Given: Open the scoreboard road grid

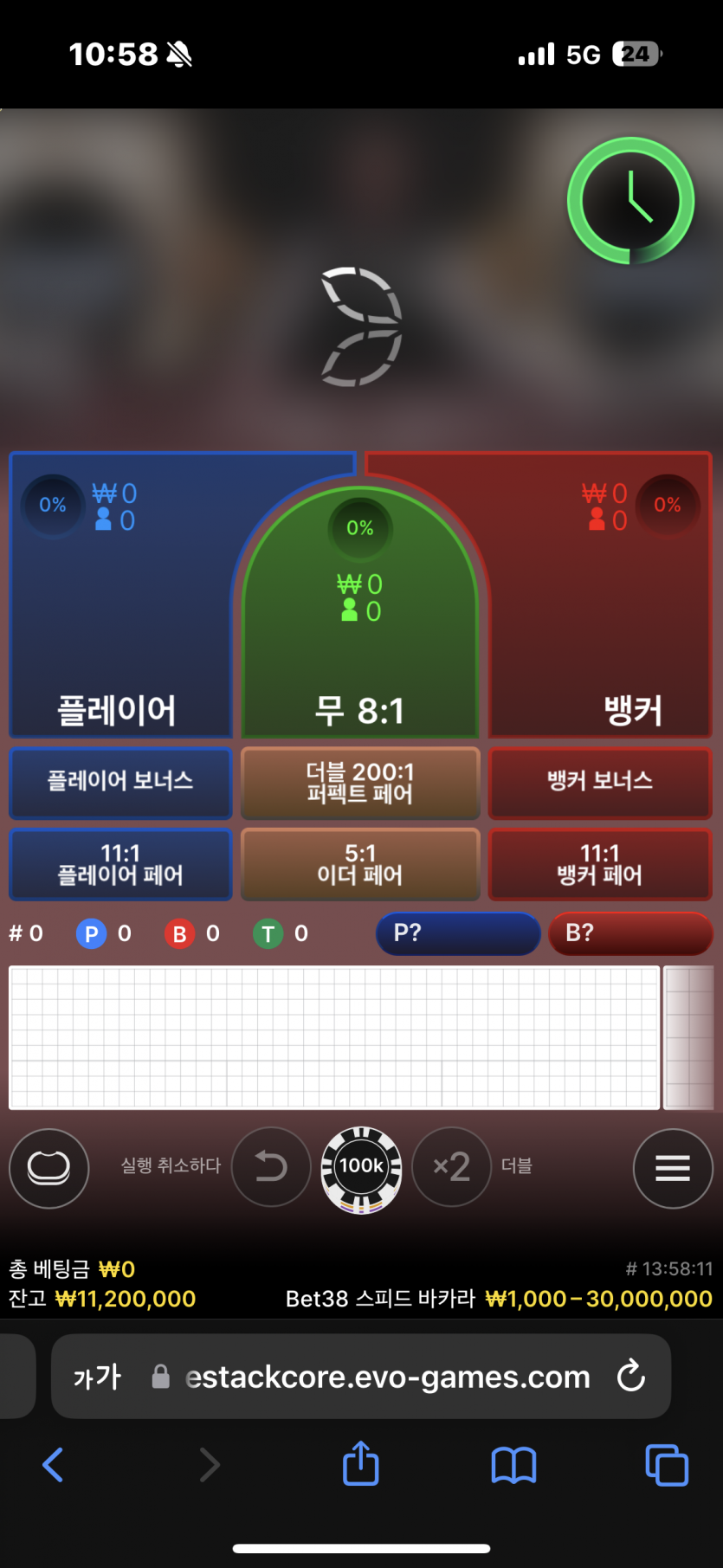Looking at the screenshot, I should tap(334, 1037).
